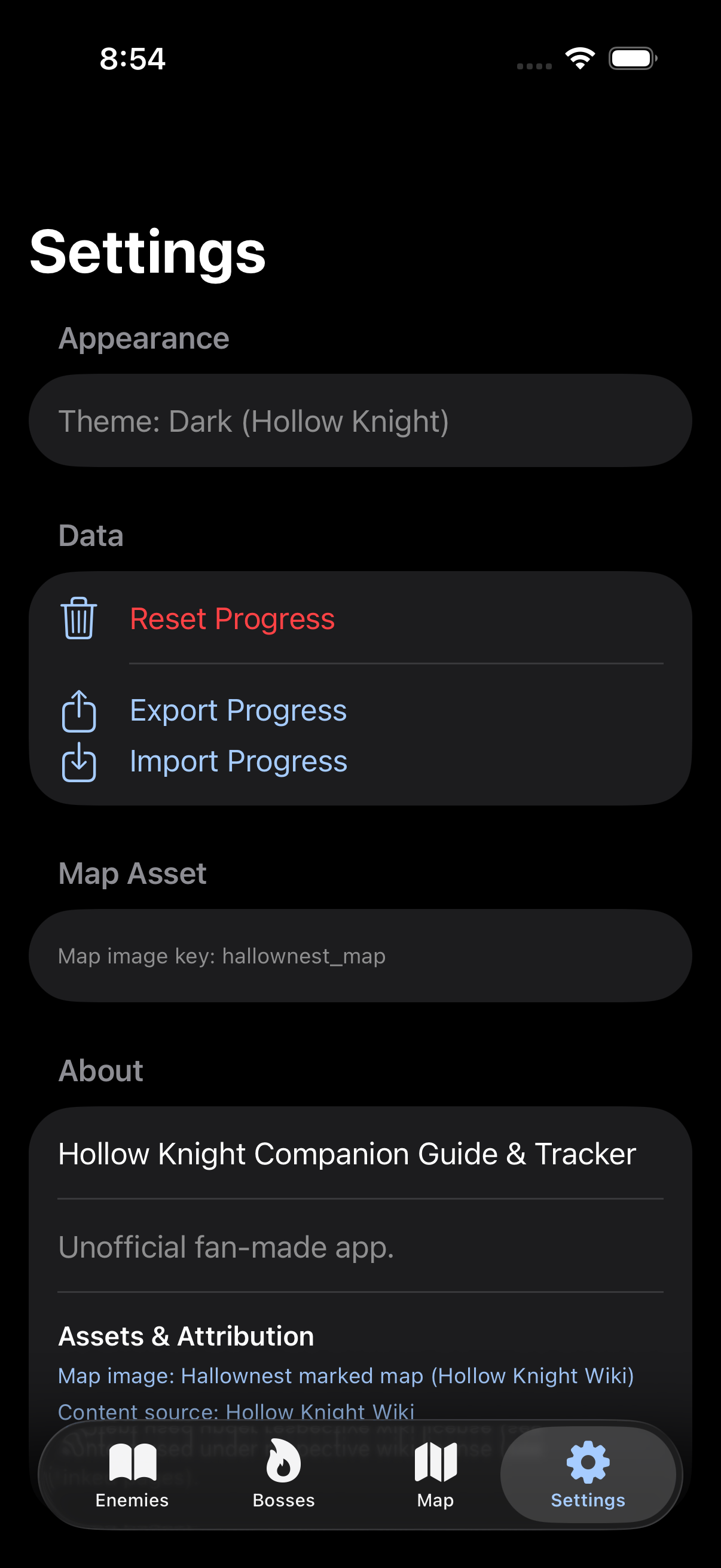The height and width of the screenshot is (1568, 721).
Task: Open the Bosses tab
Action: pos(283,1474)
